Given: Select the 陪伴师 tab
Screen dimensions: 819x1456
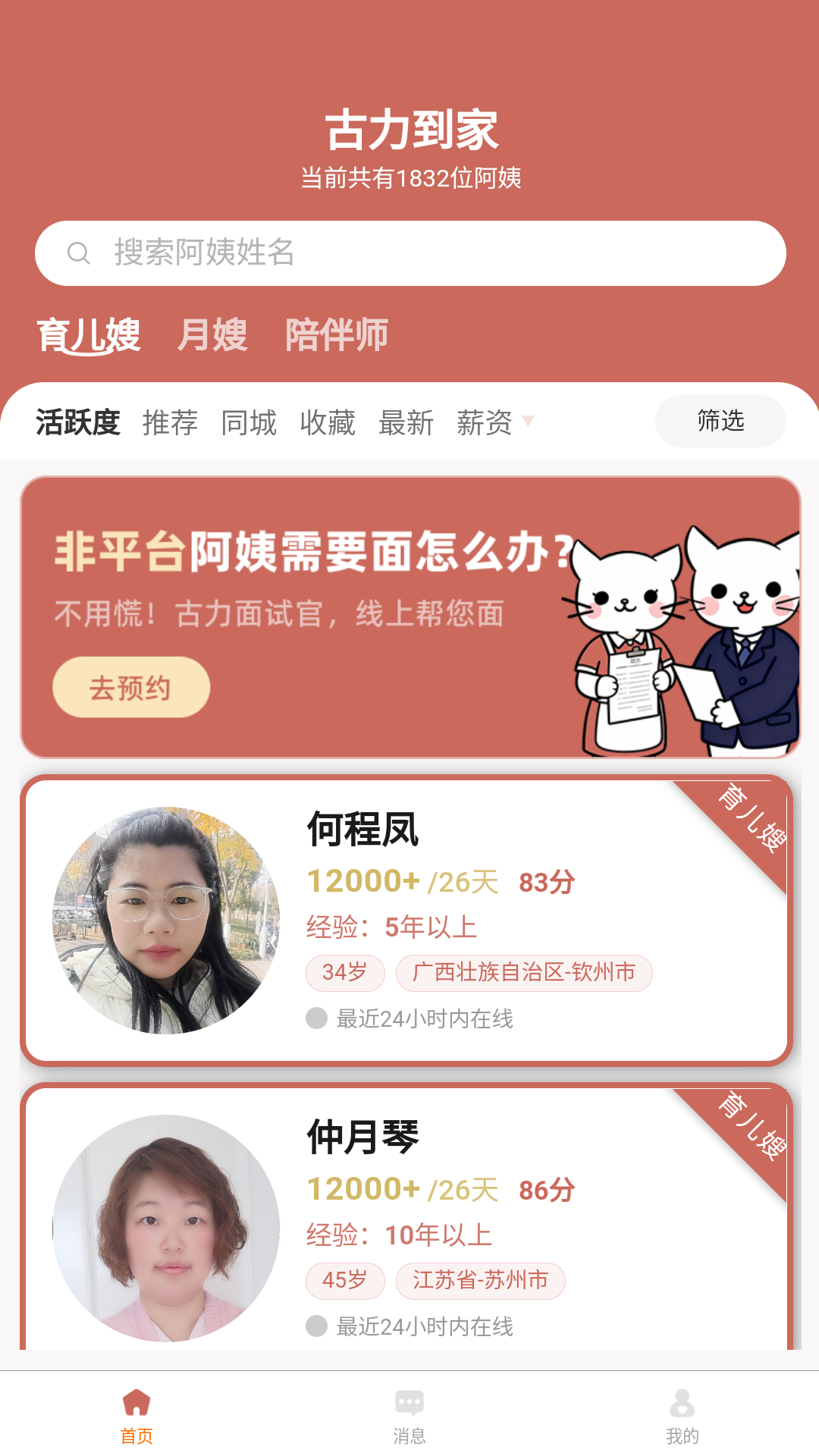Looking at the screenshot, I should click(x=336, y=334).
